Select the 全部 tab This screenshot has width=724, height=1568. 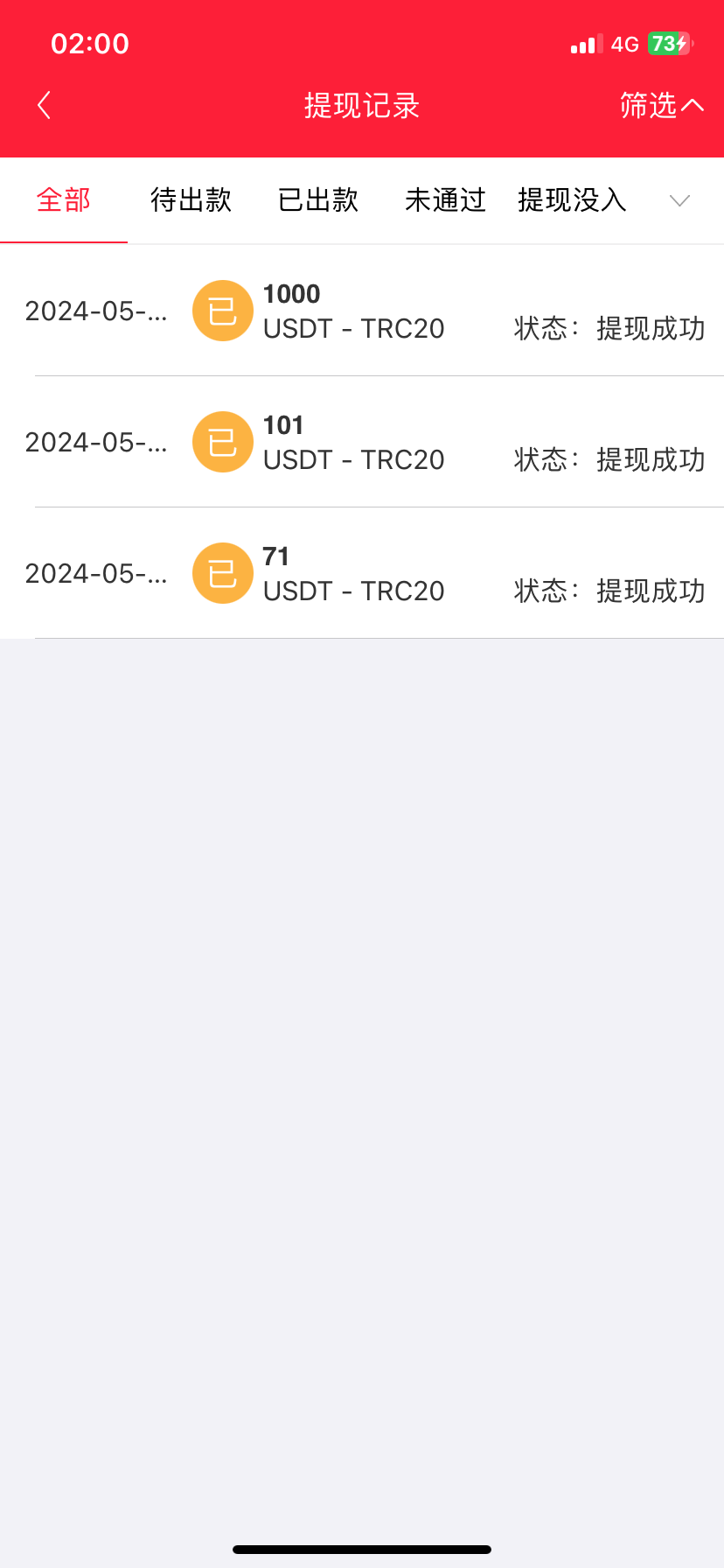click(x=63, y=200)
